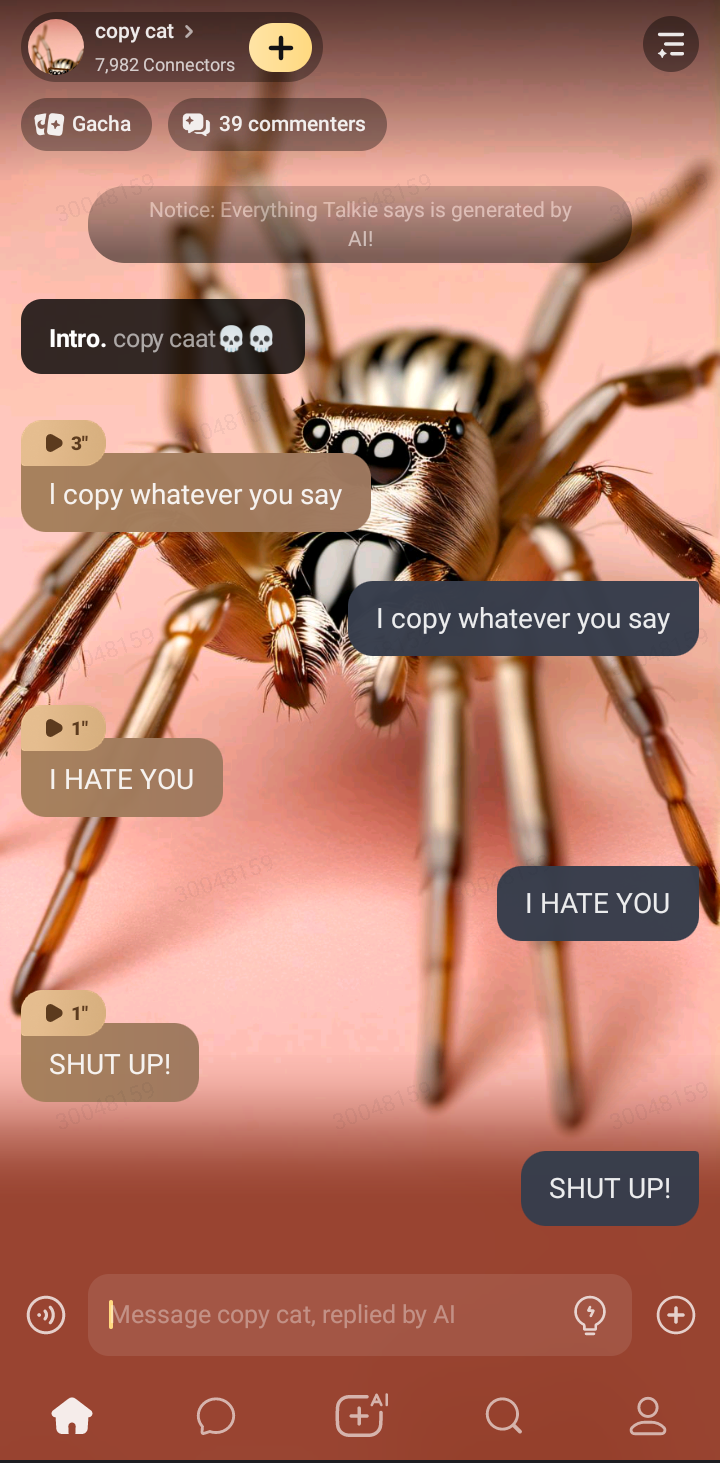Create a new AI character
The width and height of the screenshot is (720, 1463).
(360, 1415)
